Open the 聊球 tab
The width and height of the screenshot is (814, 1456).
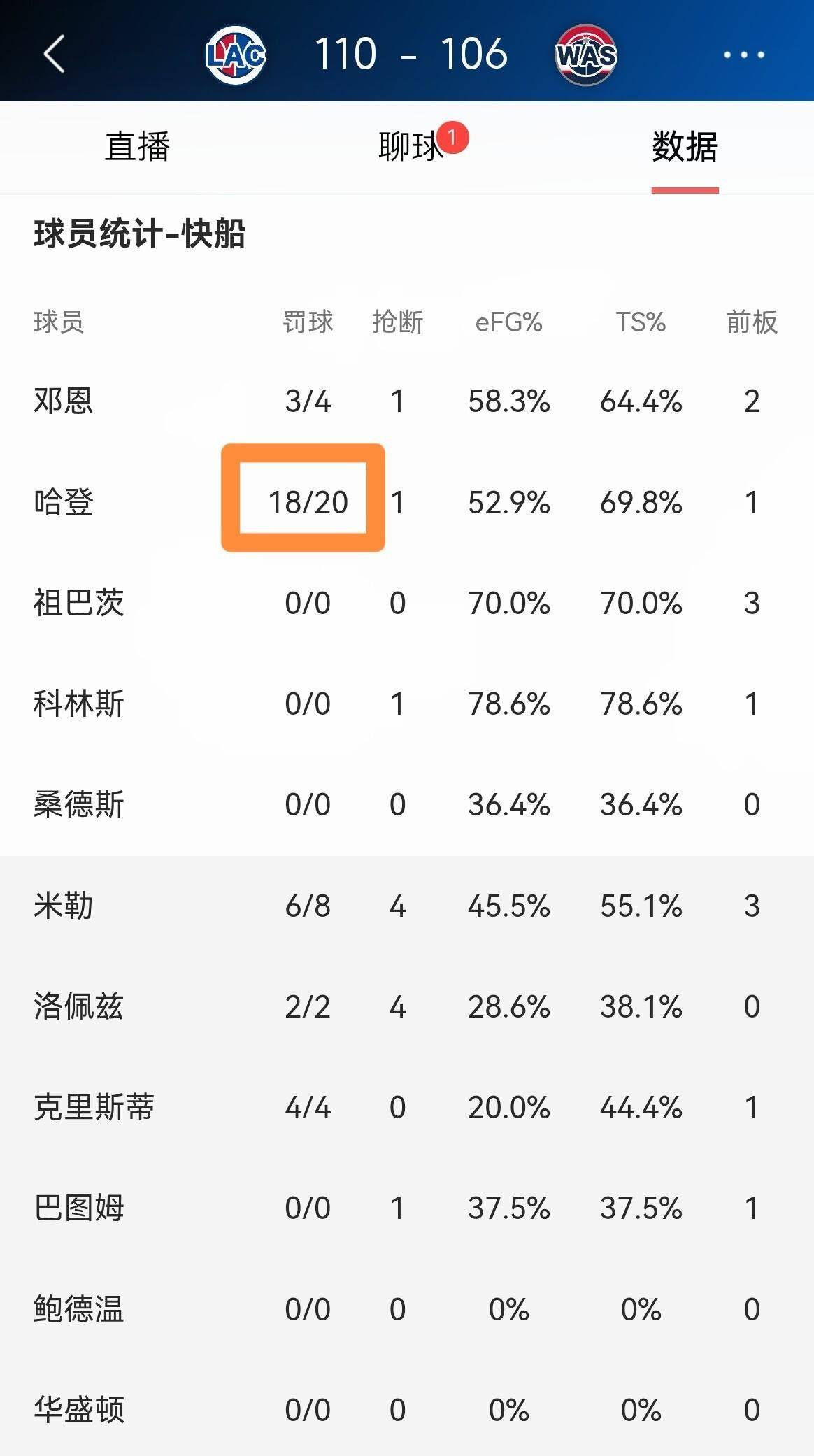[x=411, y=147]
